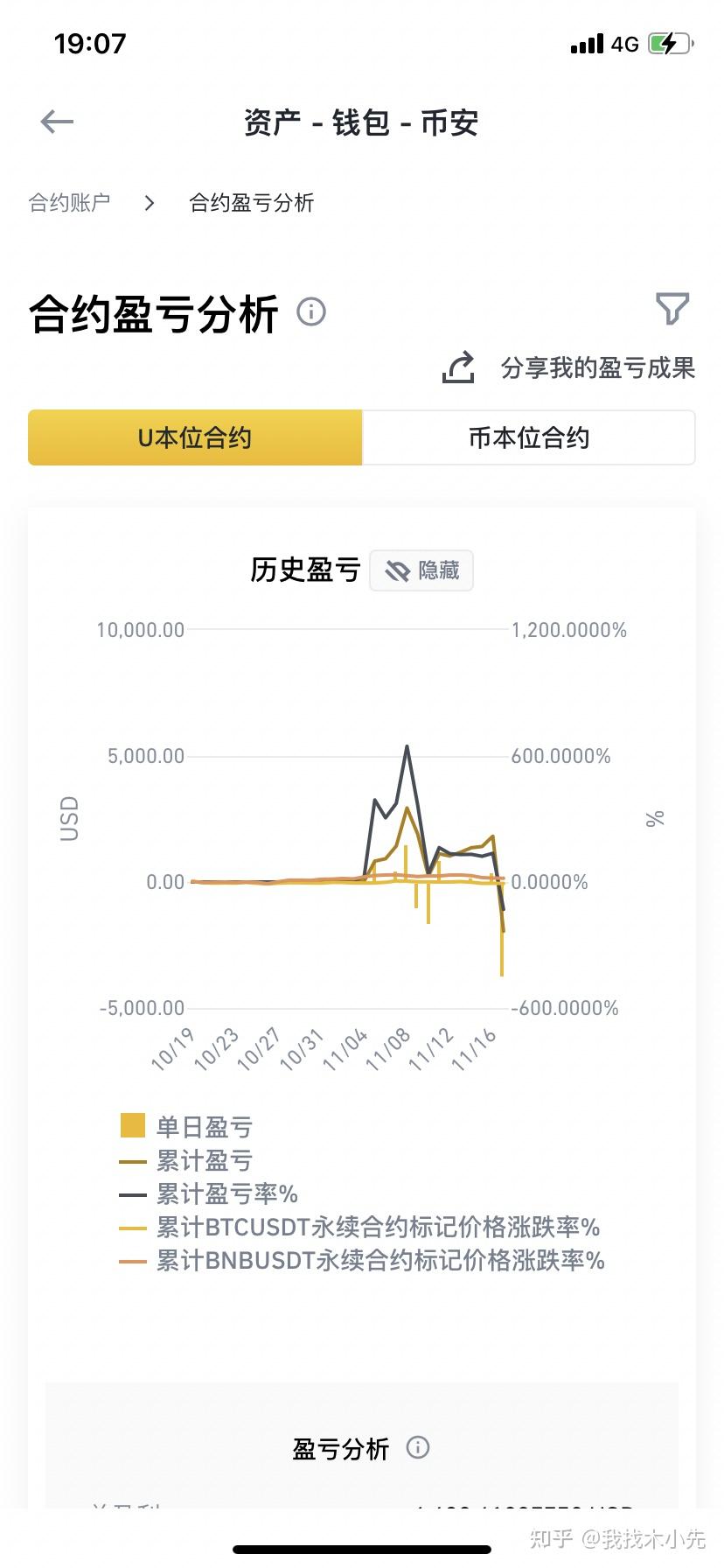Open the info icon beside 合约盈亏分析
The height and width of the screenshot is (1568, 724).
coord(310,312)
